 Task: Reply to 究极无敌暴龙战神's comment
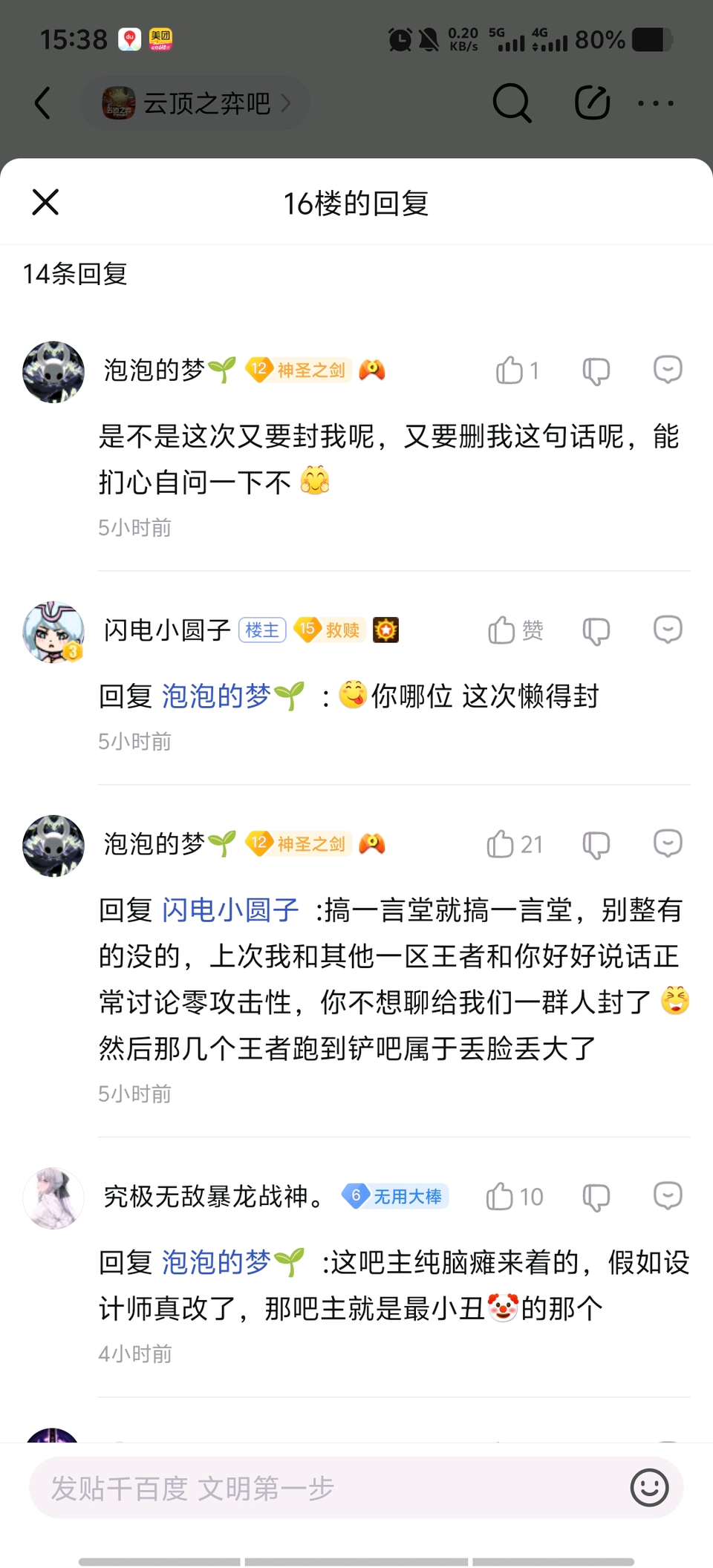(668, 1196)
